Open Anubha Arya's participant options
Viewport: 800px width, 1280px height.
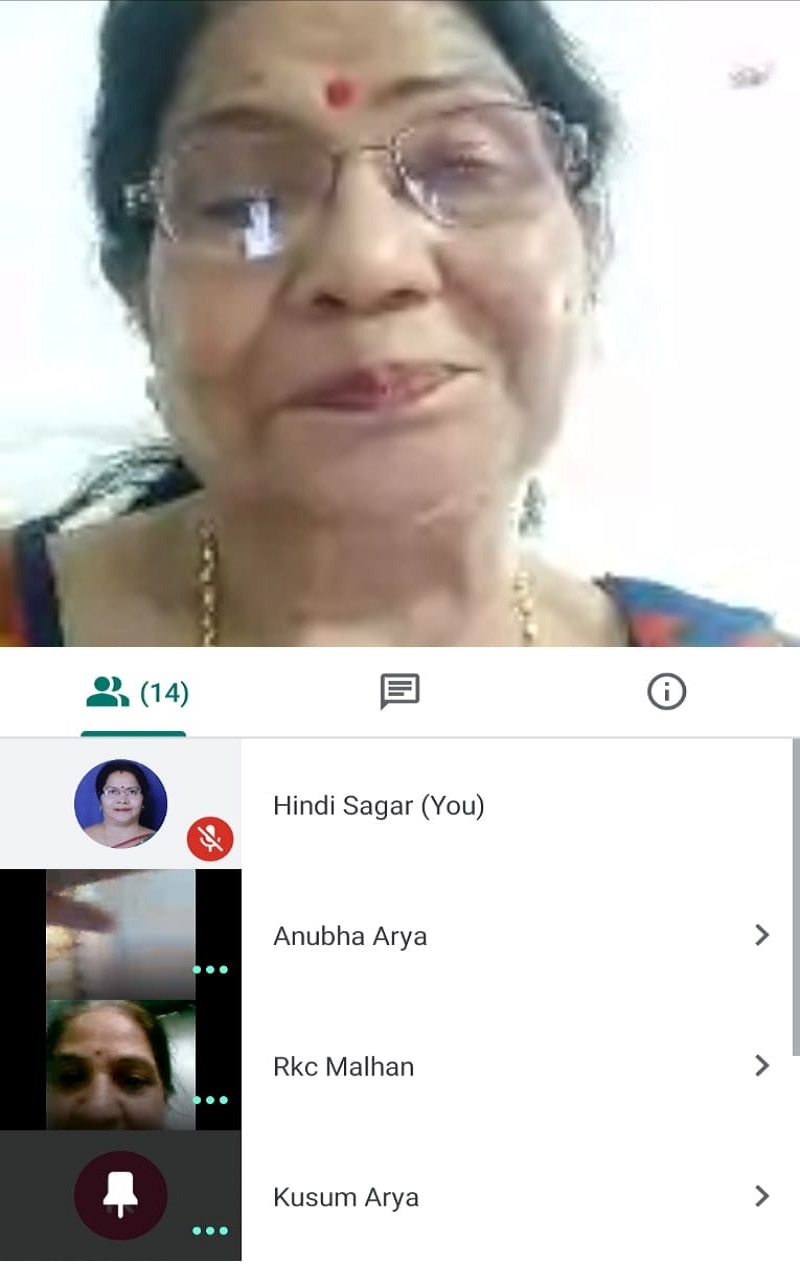point(762,935)
